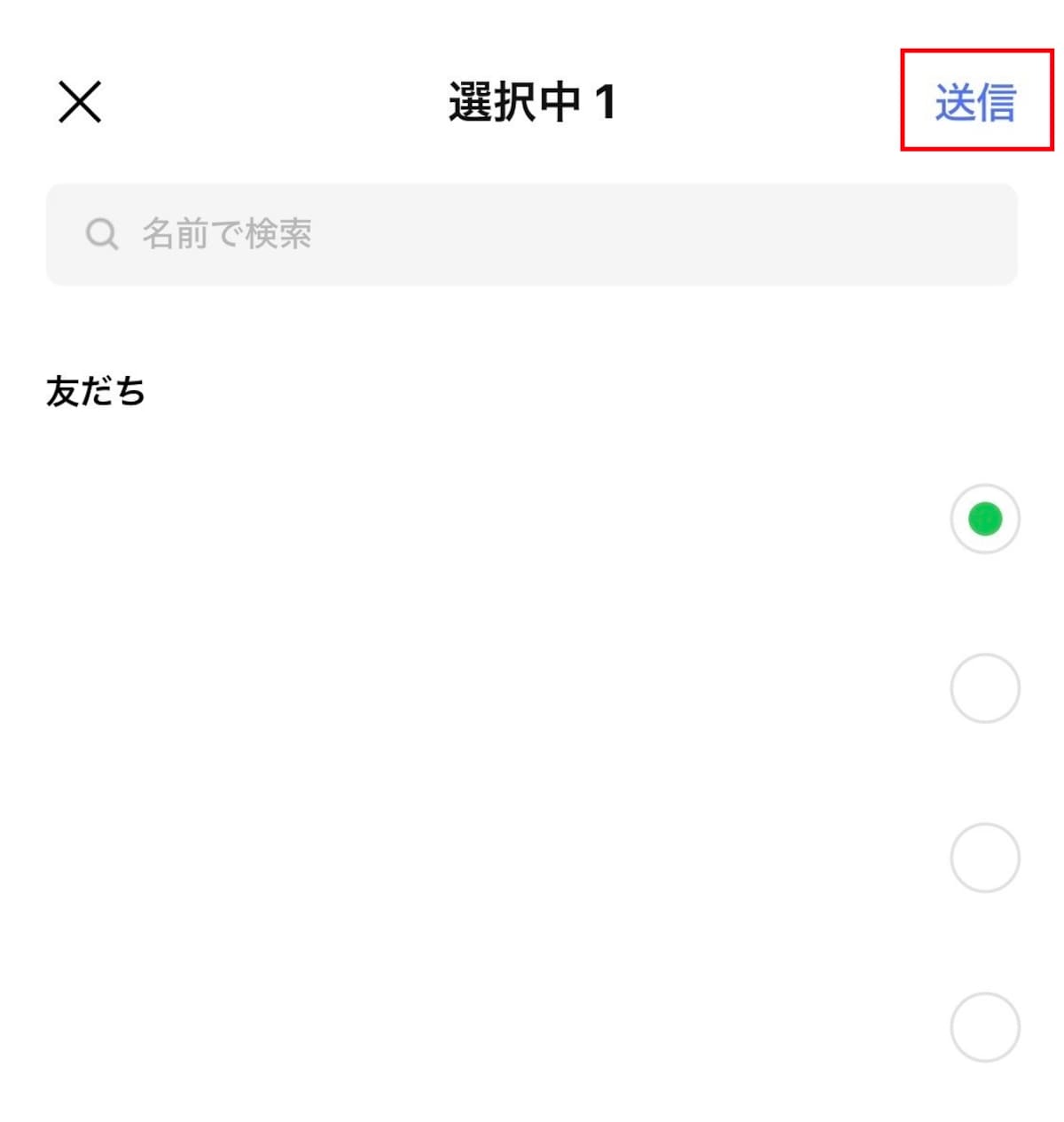Click the 送信 link highlighted in red
Viewport: 1064px width, 1122px height.
975,102
